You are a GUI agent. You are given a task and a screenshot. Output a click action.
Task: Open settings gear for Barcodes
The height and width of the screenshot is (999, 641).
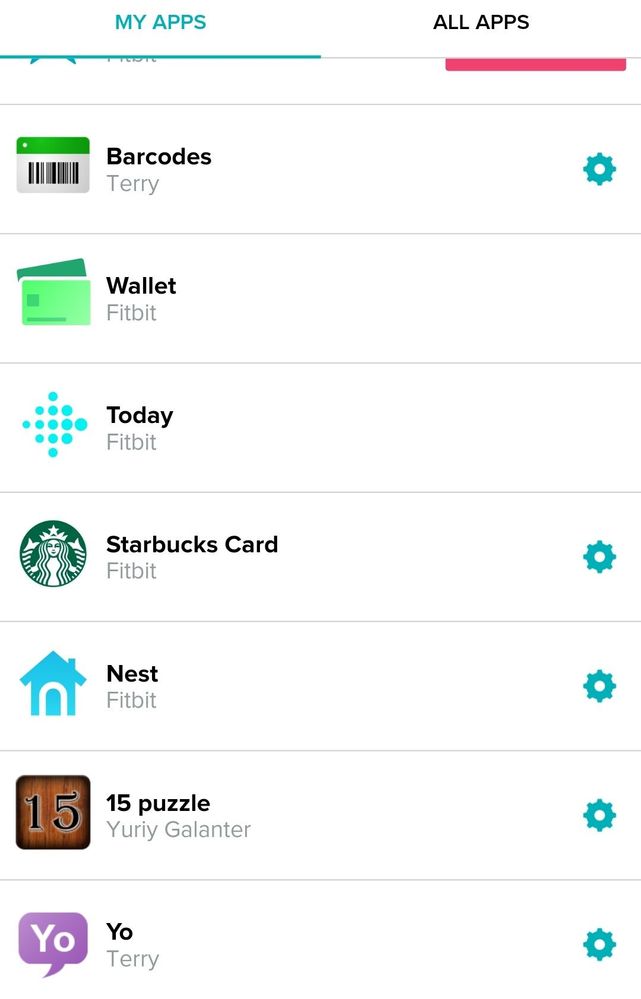[x=599, y=169]
